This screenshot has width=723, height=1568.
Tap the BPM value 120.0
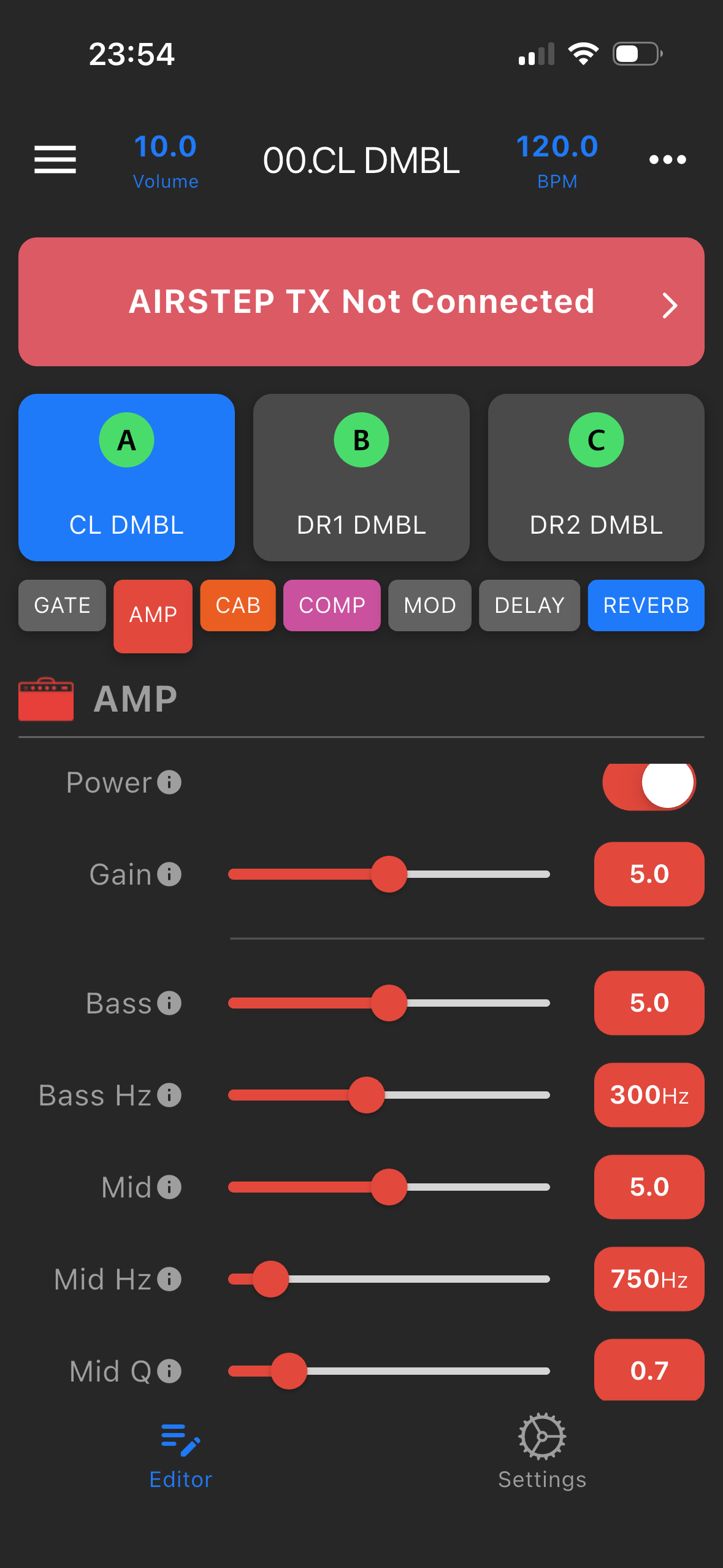pyautogui.click(x=557, y=147)
